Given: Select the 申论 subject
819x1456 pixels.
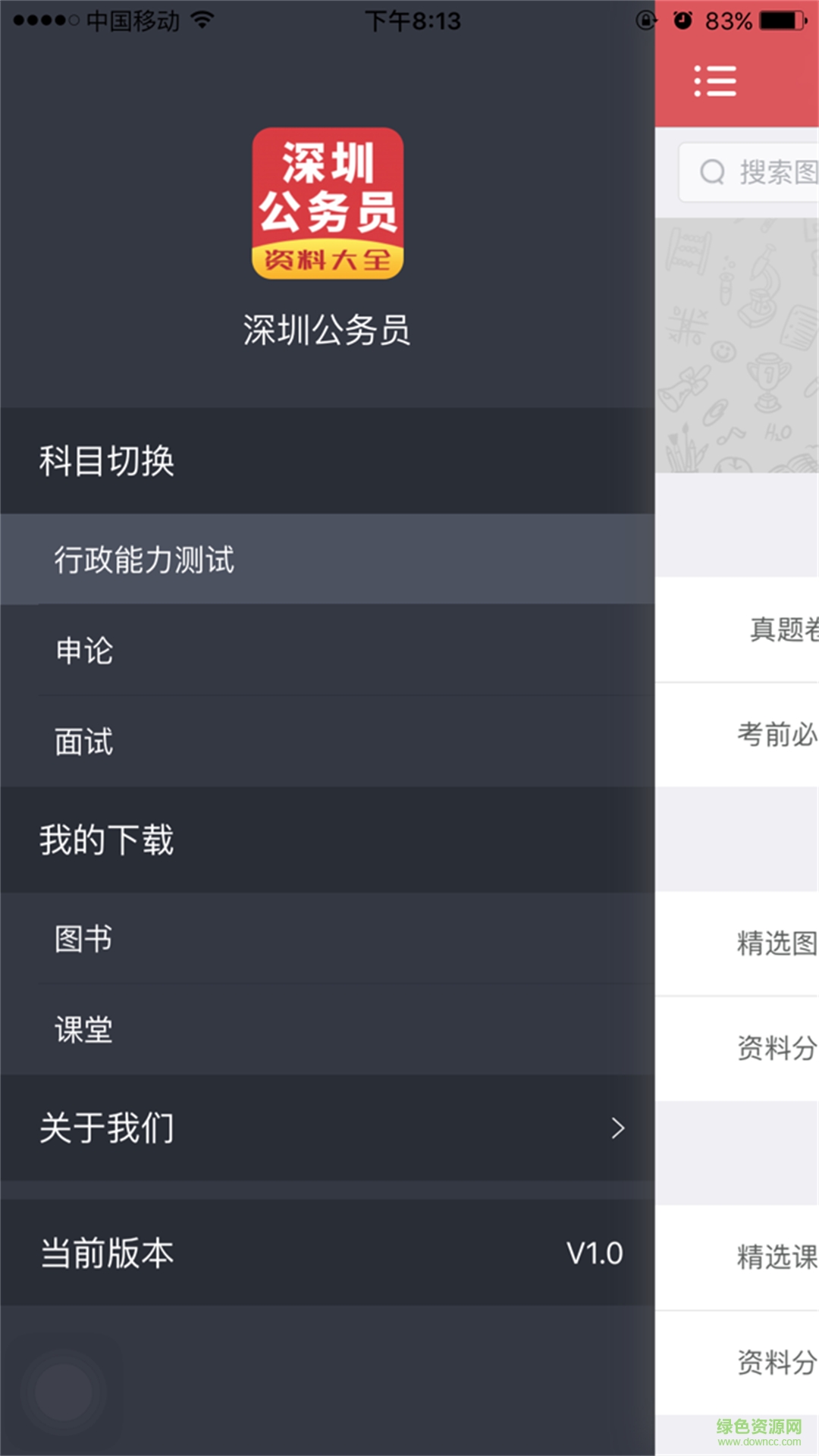Looking at the screenshot, I should [83, 651].
